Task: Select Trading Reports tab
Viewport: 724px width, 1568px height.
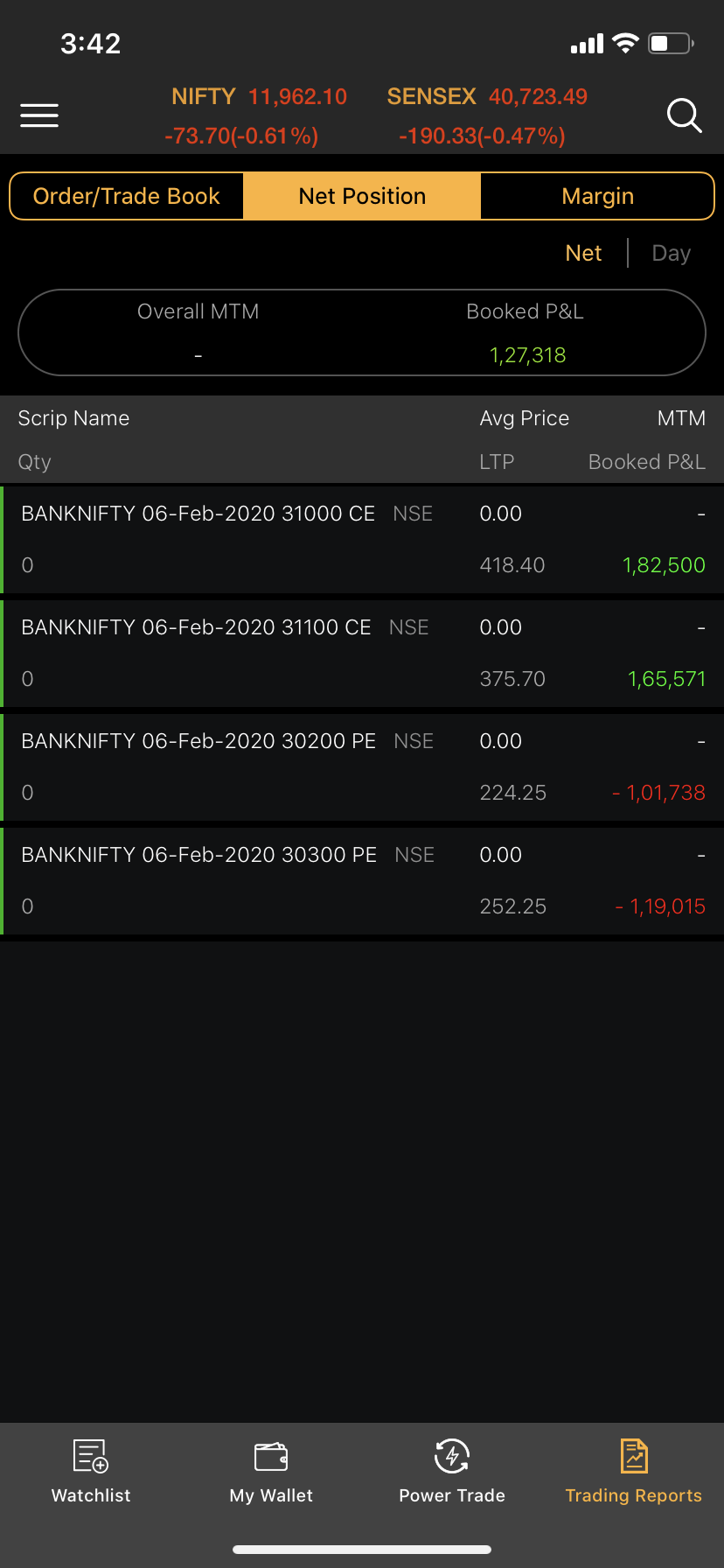Action: click(x=633, y=1472)
